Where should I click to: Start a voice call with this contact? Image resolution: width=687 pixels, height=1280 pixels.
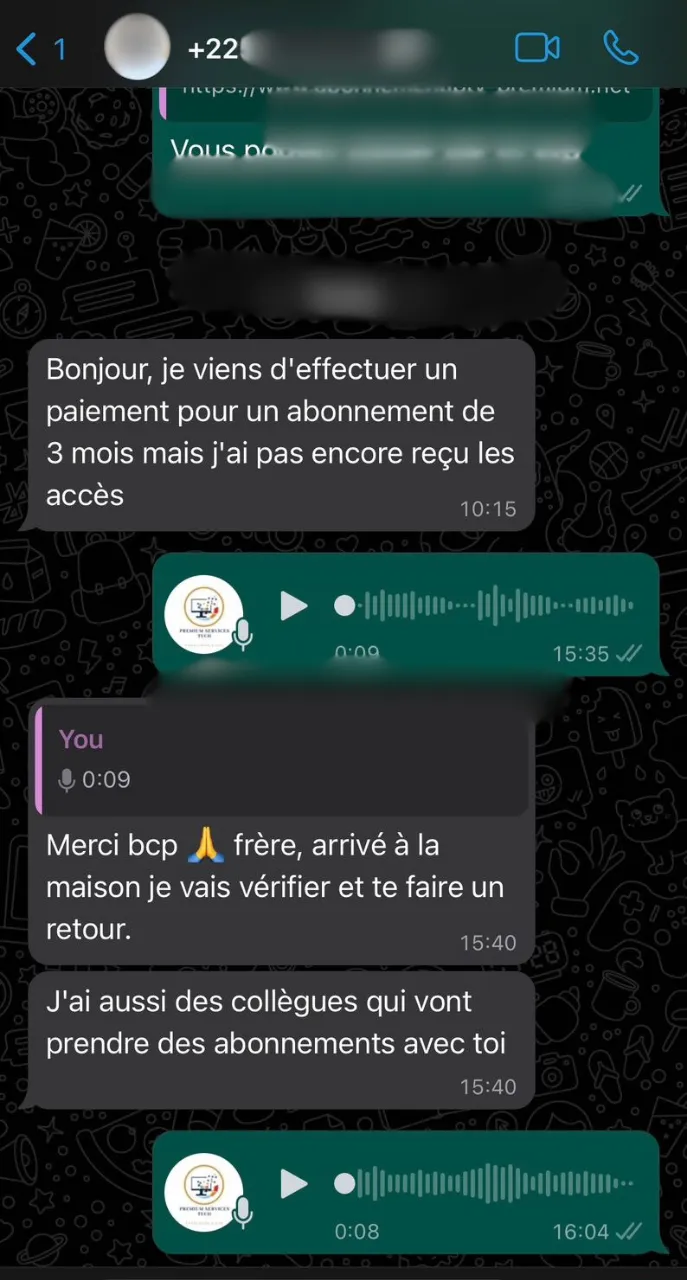pos(621,47)
